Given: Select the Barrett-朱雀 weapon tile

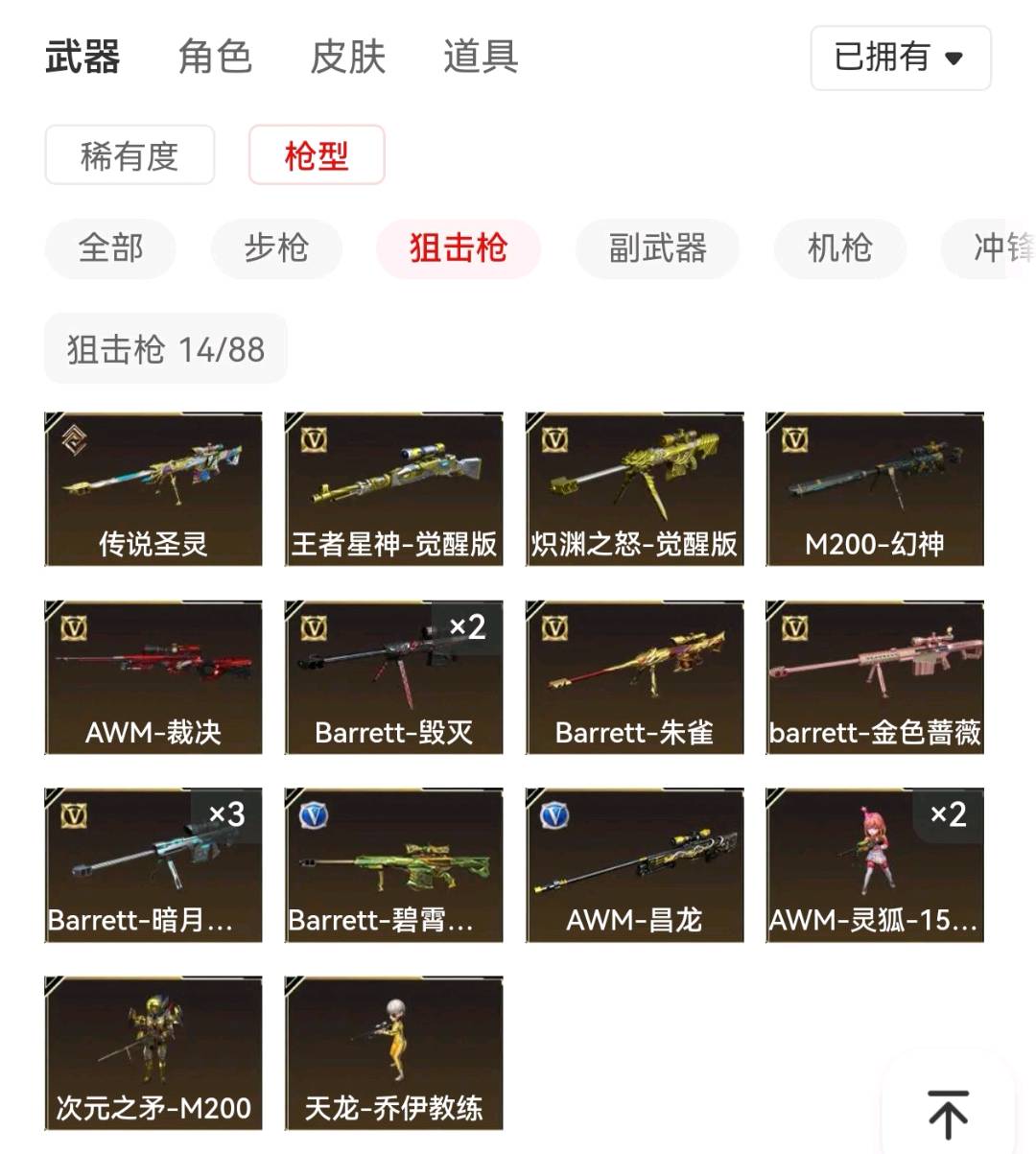Looking at the screenshot, I should pyautogui.click(x=634, y=677).
